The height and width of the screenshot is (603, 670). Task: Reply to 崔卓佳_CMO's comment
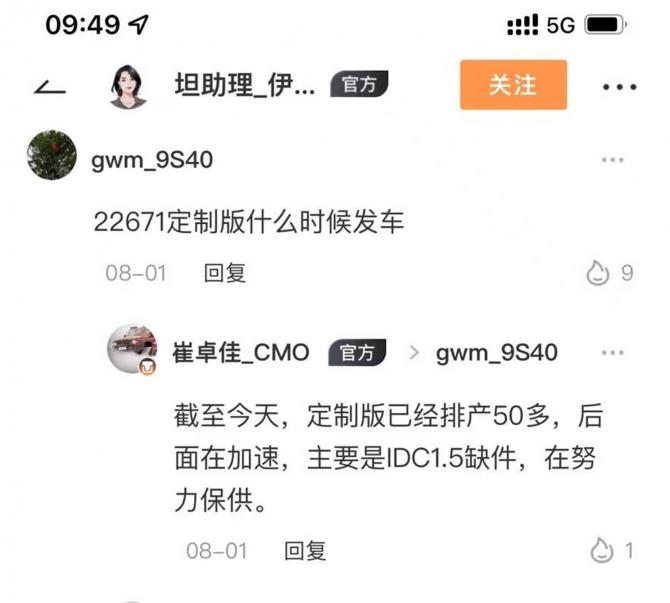click(x=305, y=550)
